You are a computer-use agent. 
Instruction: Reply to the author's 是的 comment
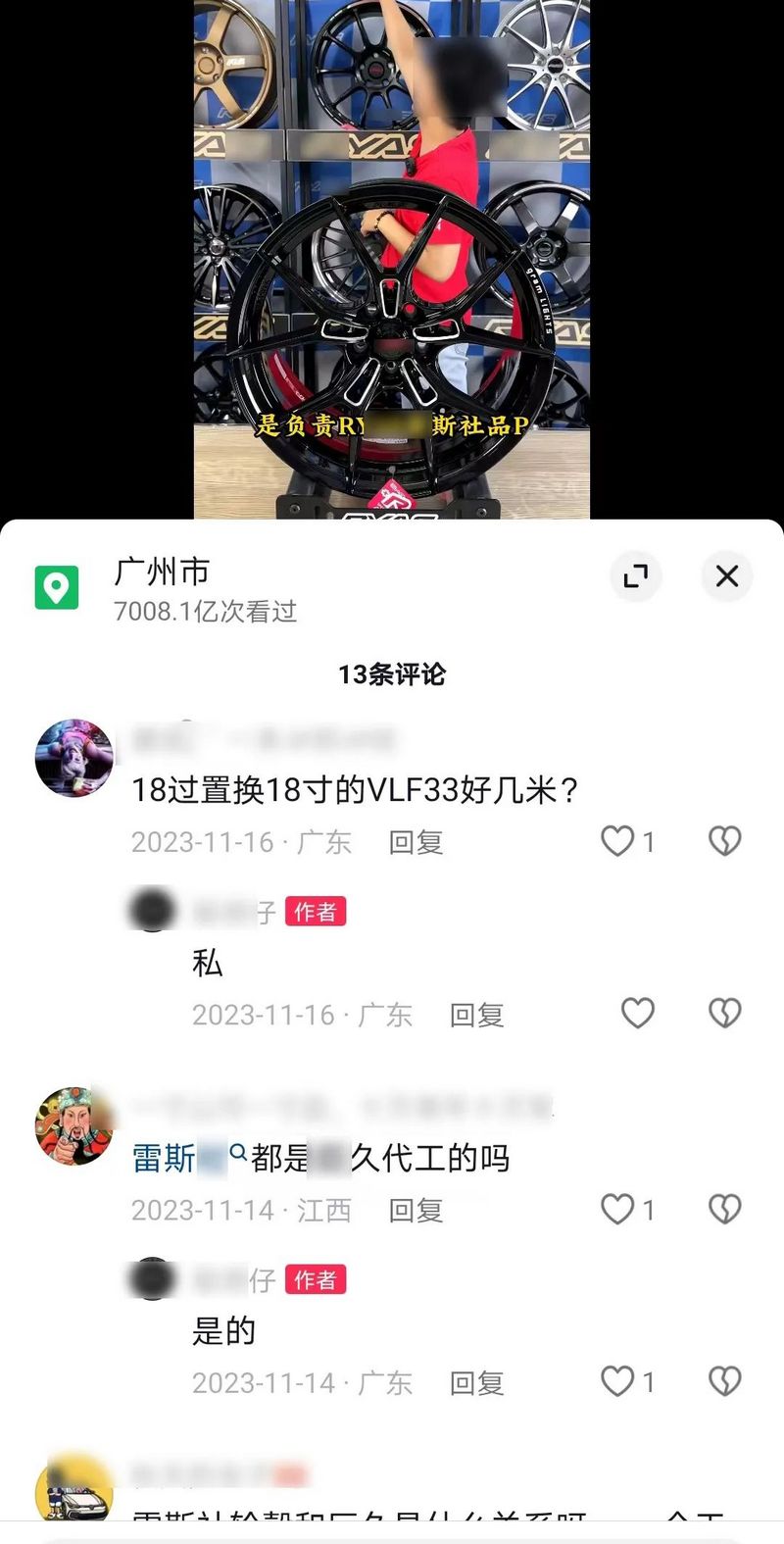476,1383
